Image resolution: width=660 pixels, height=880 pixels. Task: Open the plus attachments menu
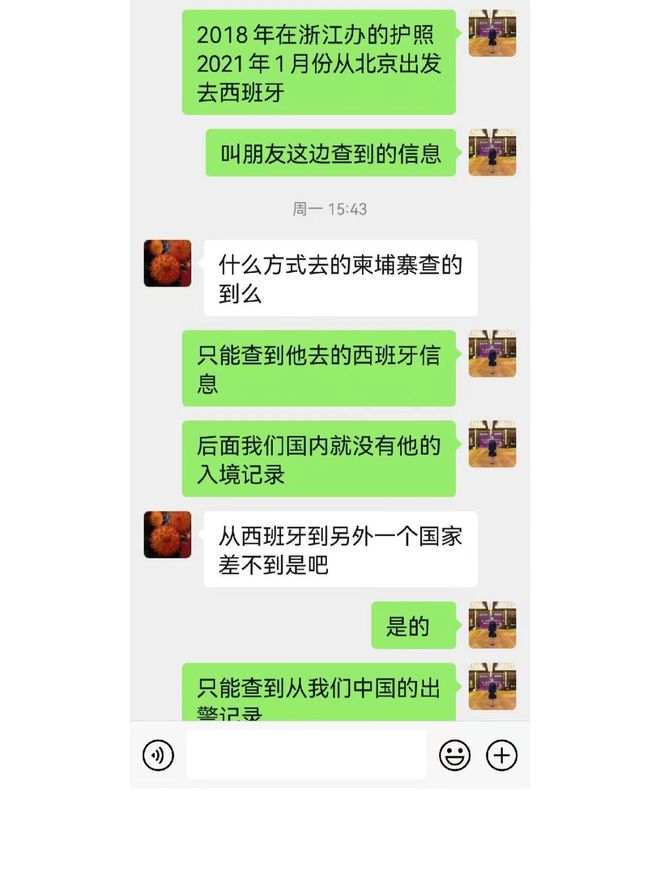tap(502, 755)
